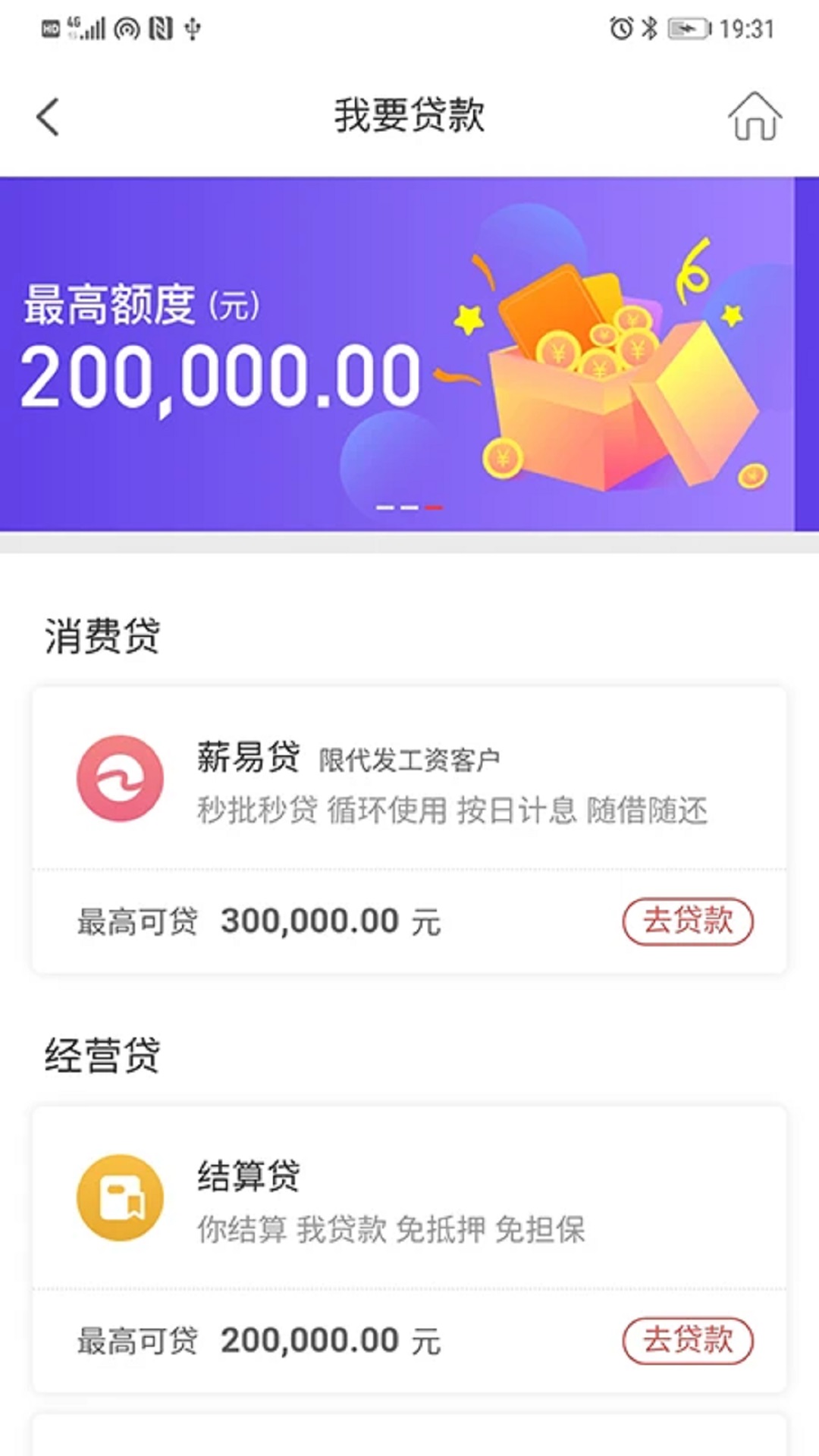
Task: Tap 去贷款 for 薪易贷
Action: point(687,921)
